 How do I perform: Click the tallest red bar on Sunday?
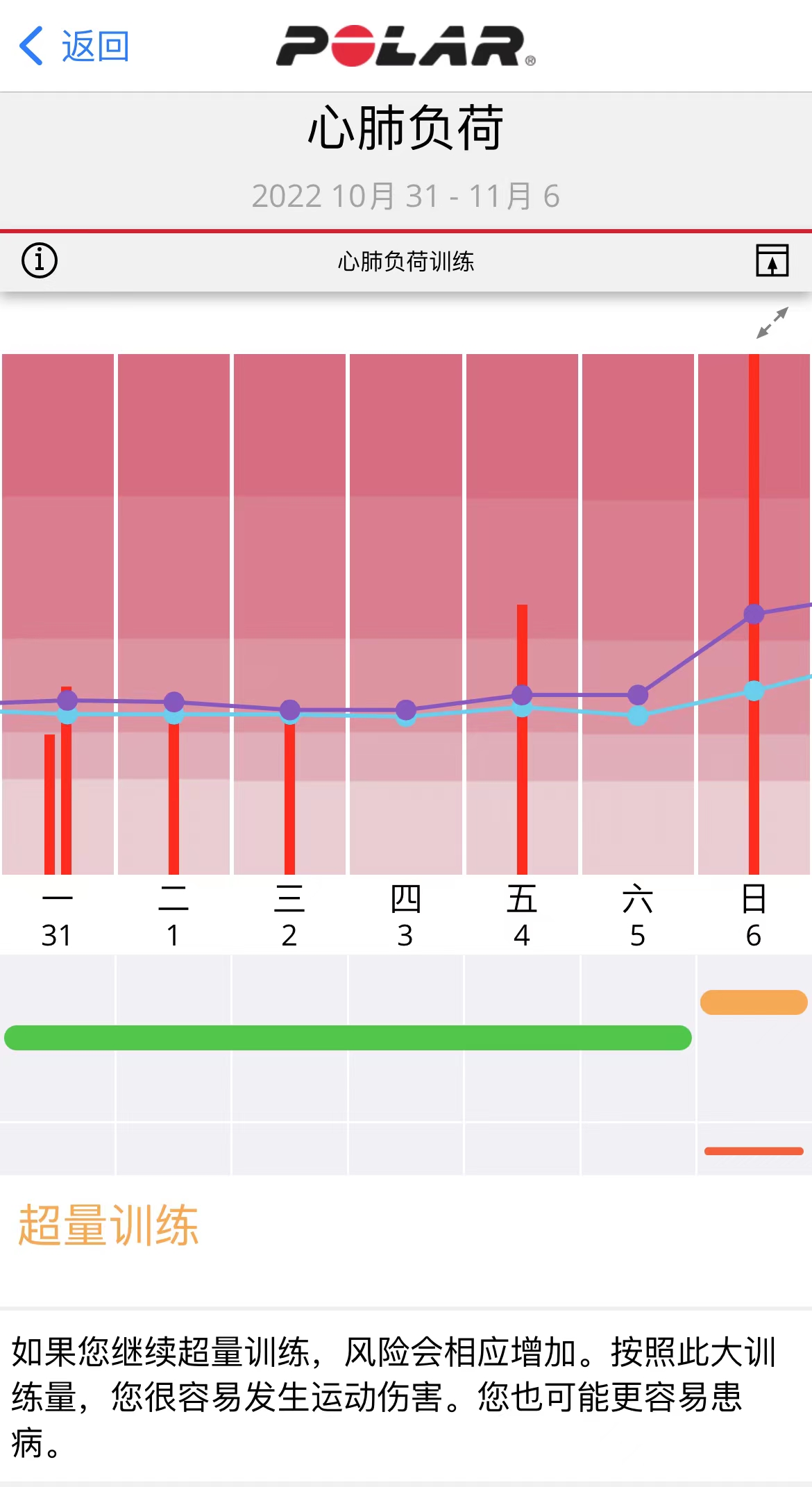point(754,486)
